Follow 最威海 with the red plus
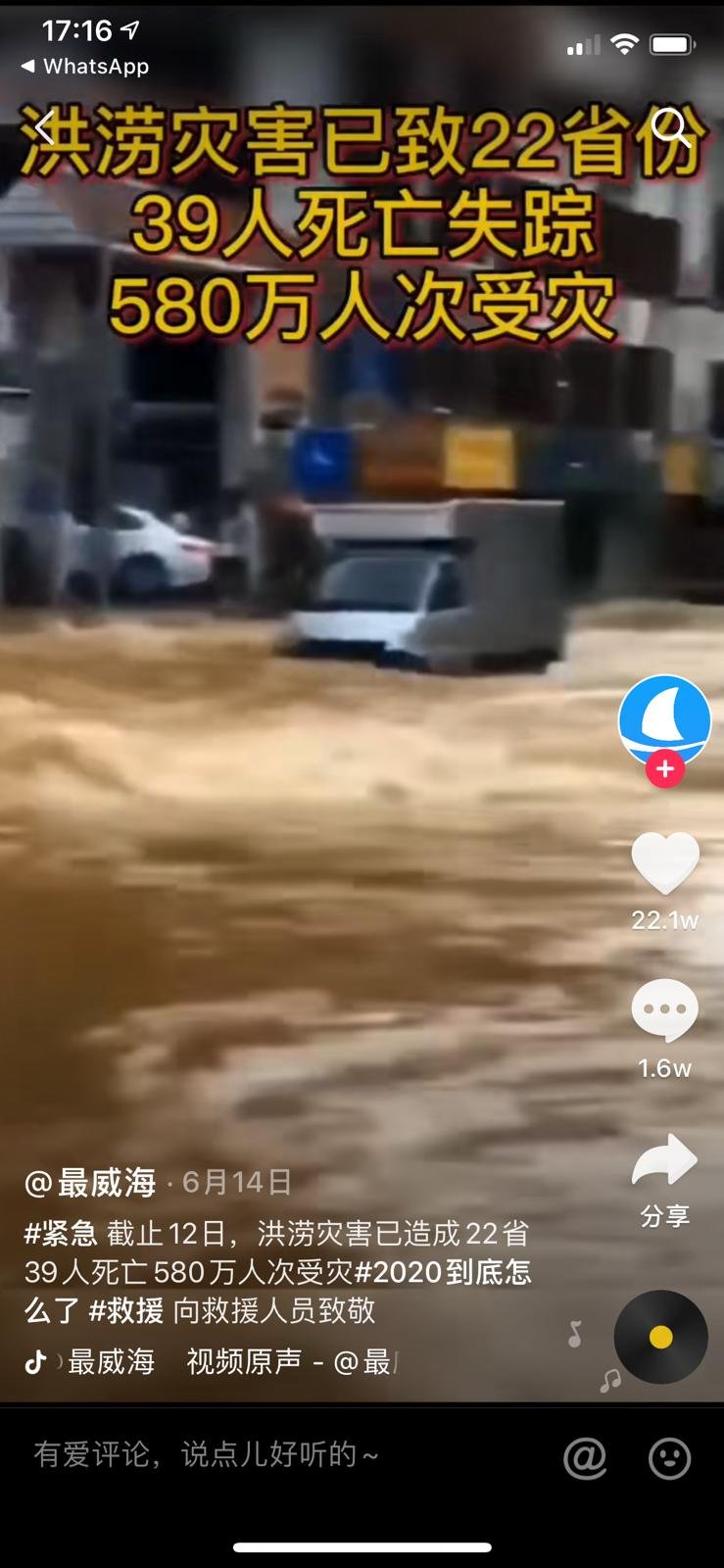This screenshot has width=724, height=1568. pos(664,769)
